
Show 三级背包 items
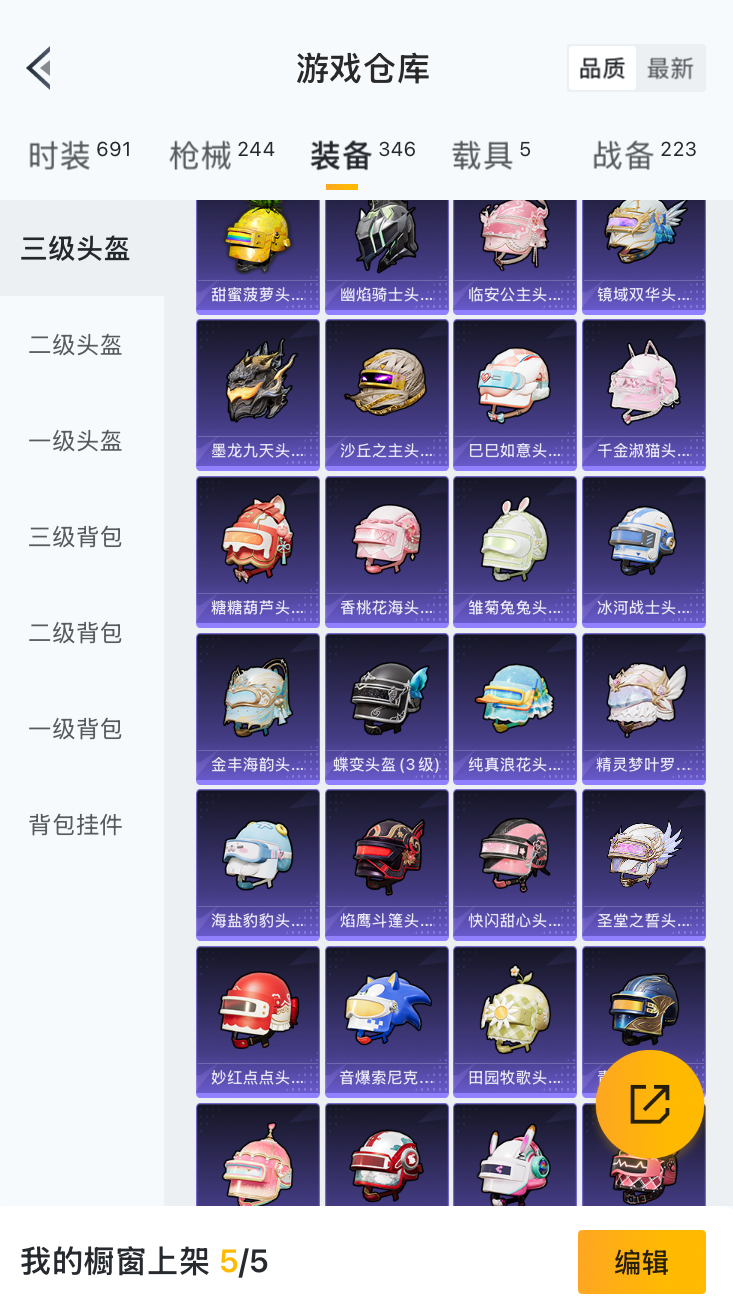point(76,537)
